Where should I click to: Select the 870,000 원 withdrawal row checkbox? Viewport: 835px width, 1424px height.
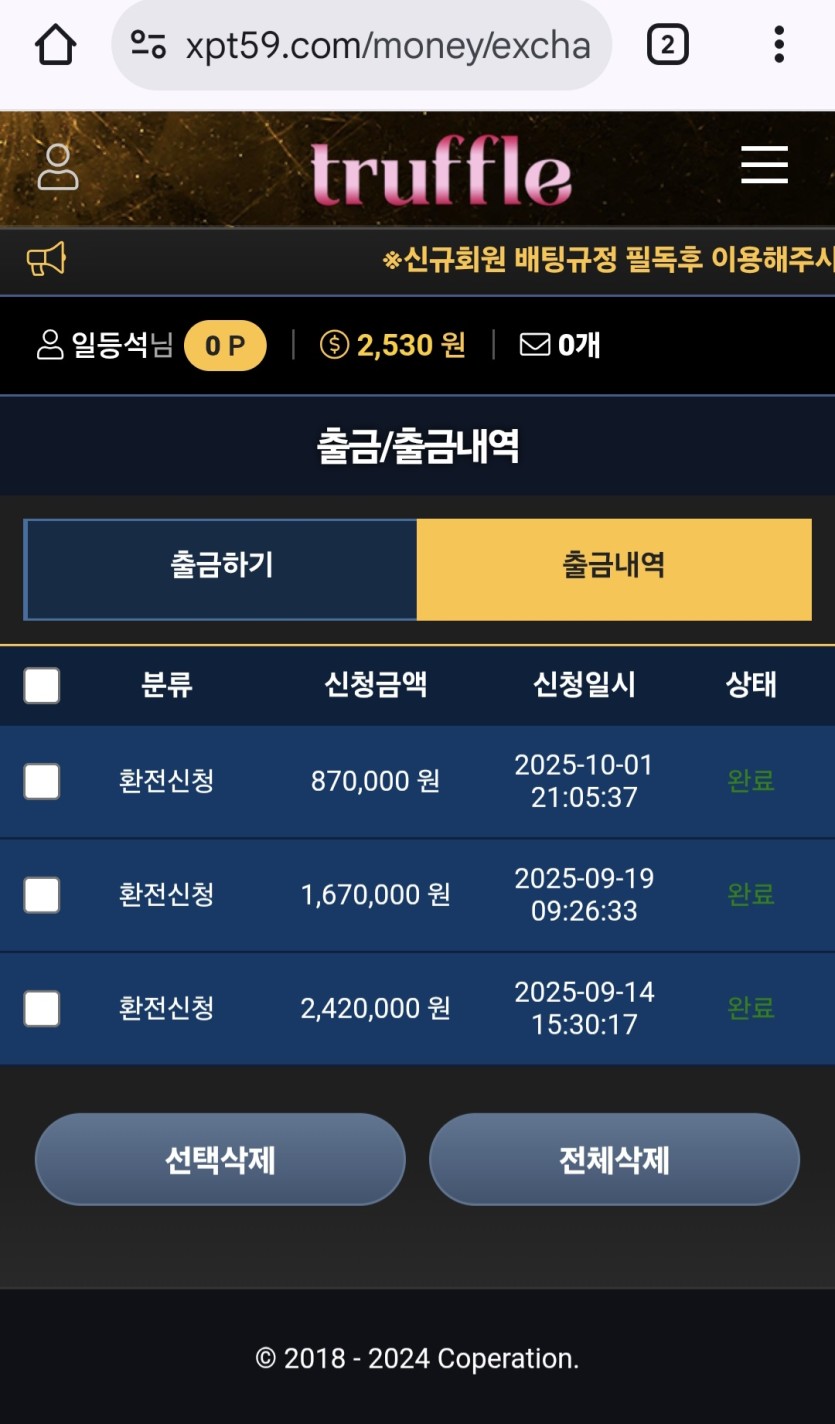[42, 781]
